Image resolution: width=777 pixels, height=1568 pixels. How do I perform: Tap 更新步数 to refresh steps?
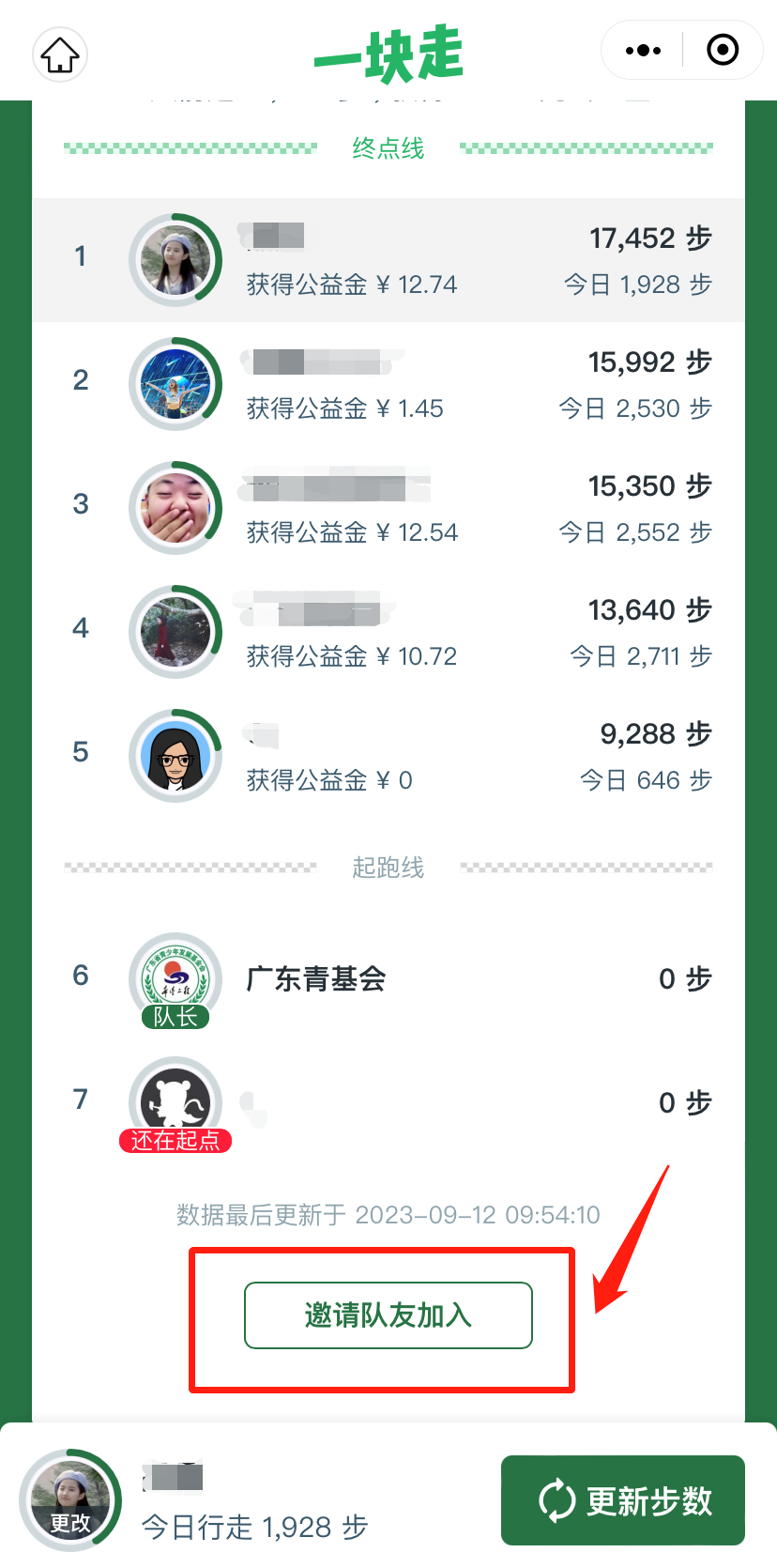623,1499
